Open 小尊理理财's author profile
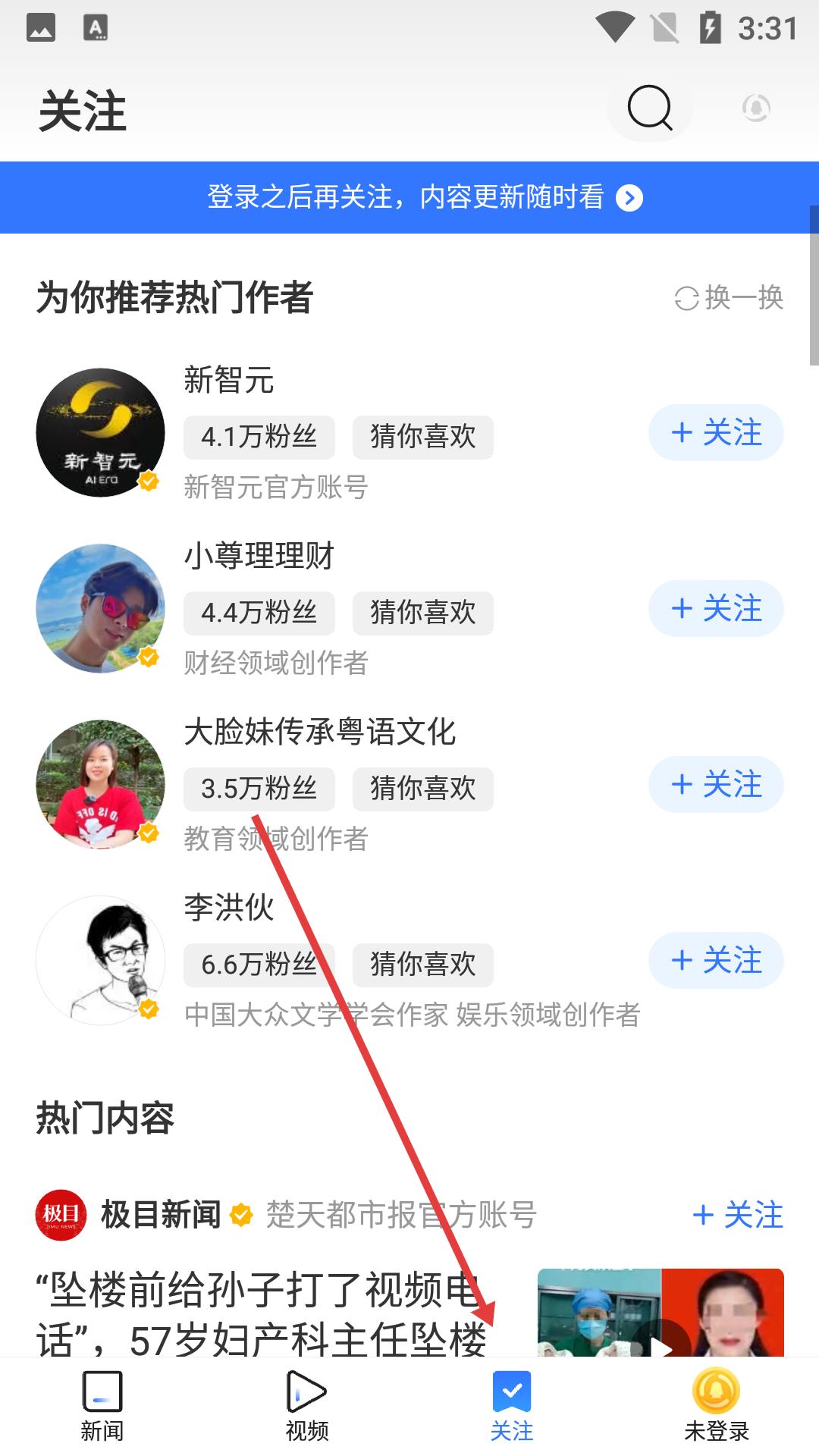The width and height of the screenshot is (819, 1456). [100, 608]
